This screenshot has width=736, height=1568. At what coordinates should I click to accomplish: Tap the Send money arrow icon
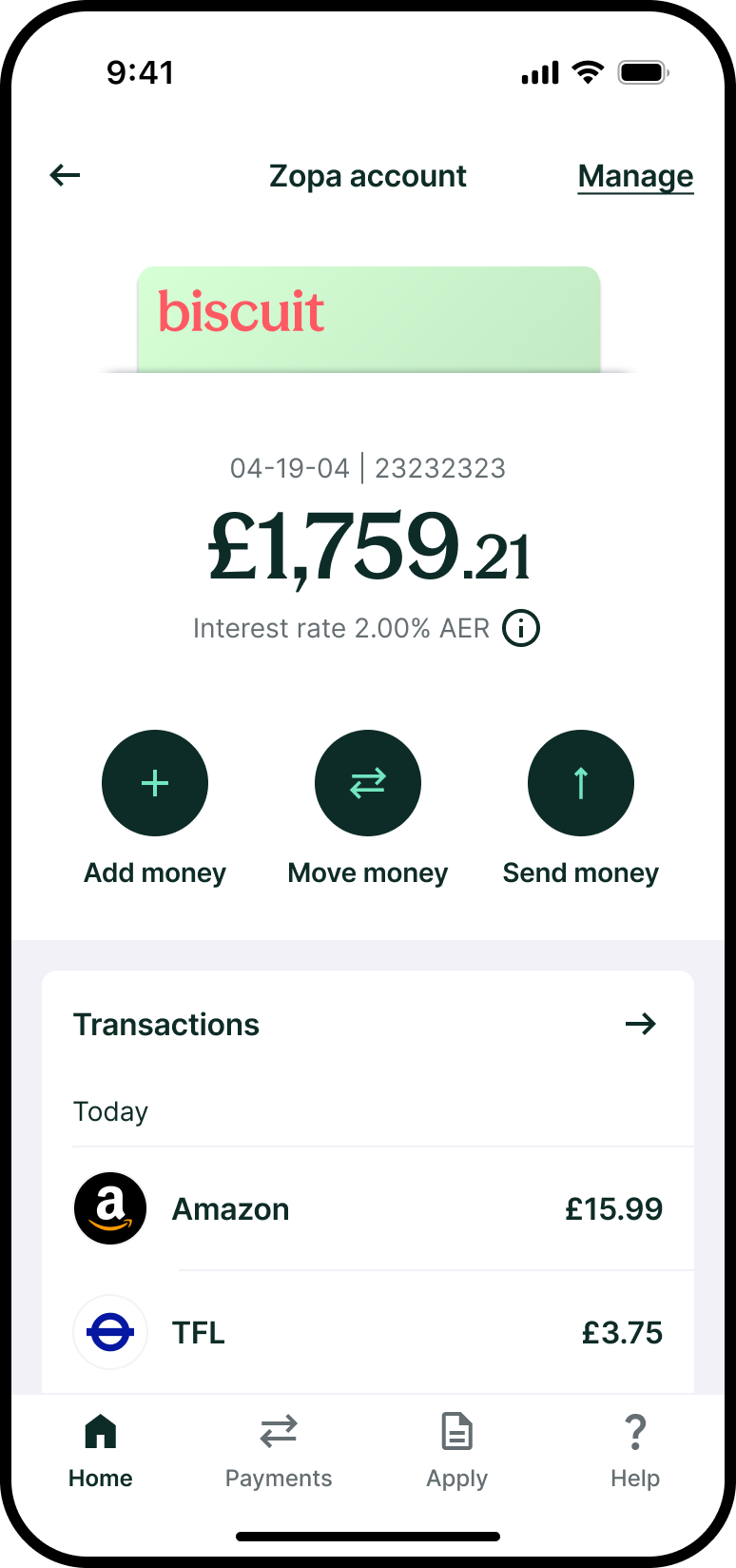pyautogui.click(x=580, y=782)
